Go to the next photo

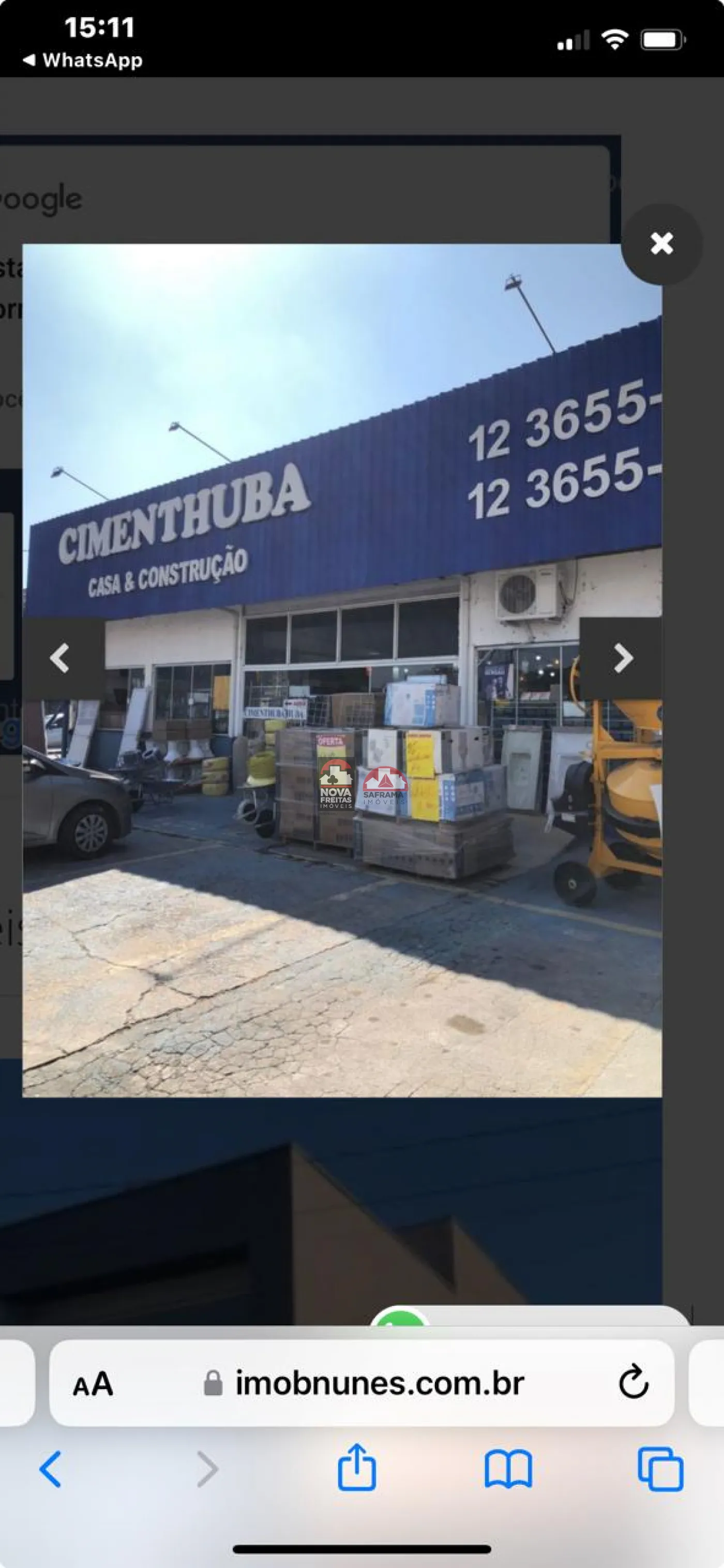coord(622,658)
